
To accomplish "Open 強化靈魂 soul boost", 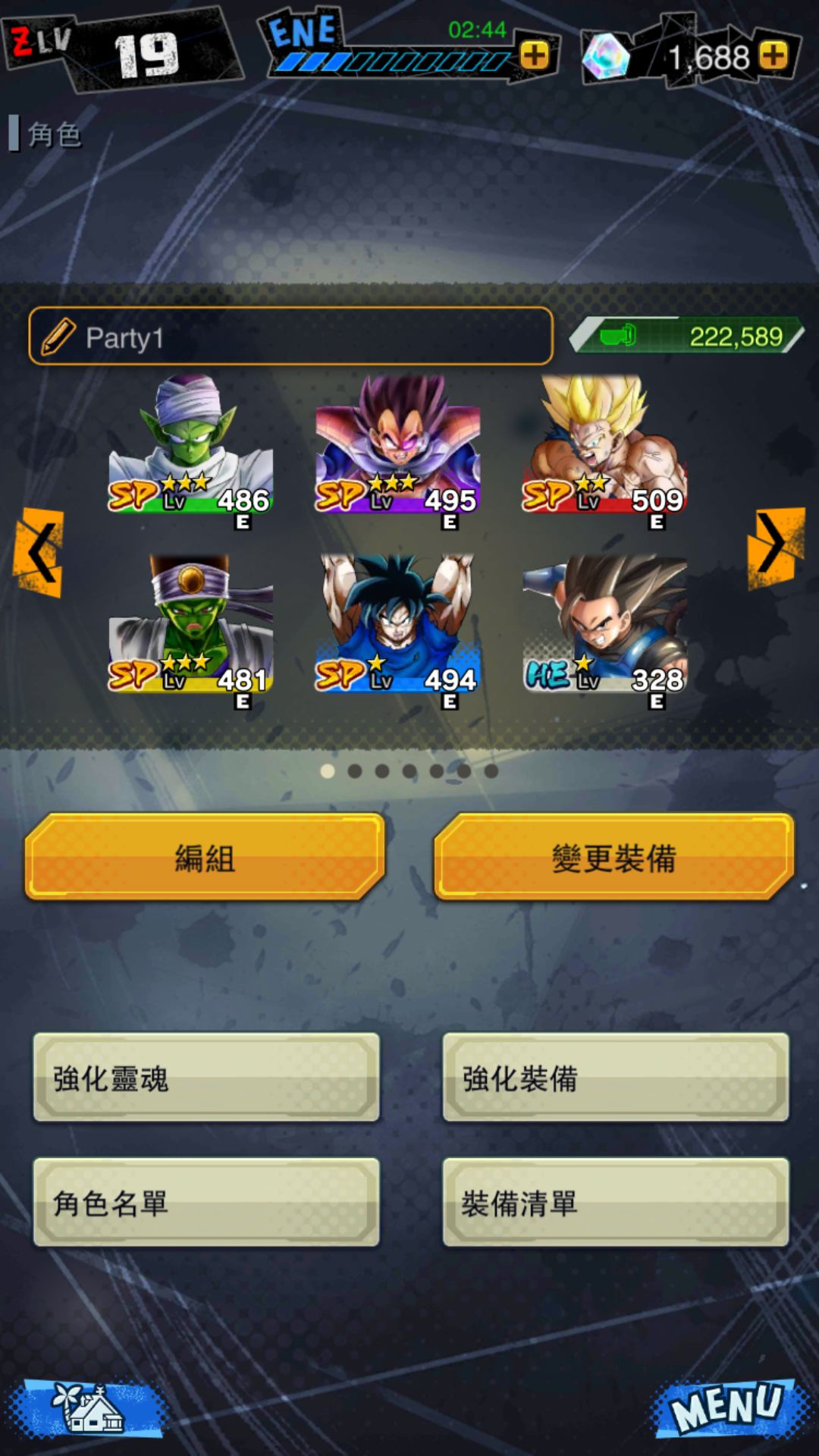I will coord(206,1077).
